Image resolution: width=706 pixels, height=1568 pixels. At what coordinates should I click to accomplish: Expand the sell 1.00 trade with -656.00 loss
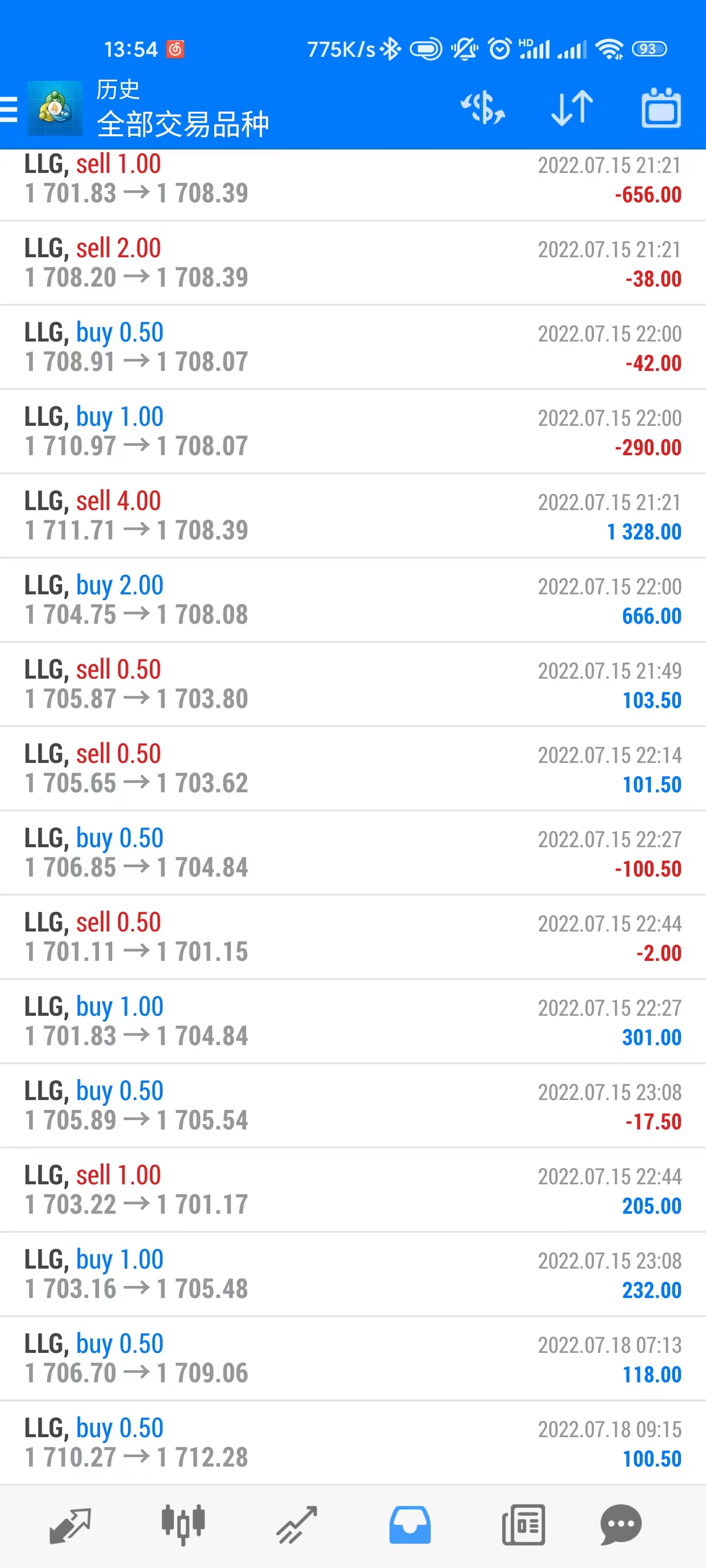pos(353,184)
